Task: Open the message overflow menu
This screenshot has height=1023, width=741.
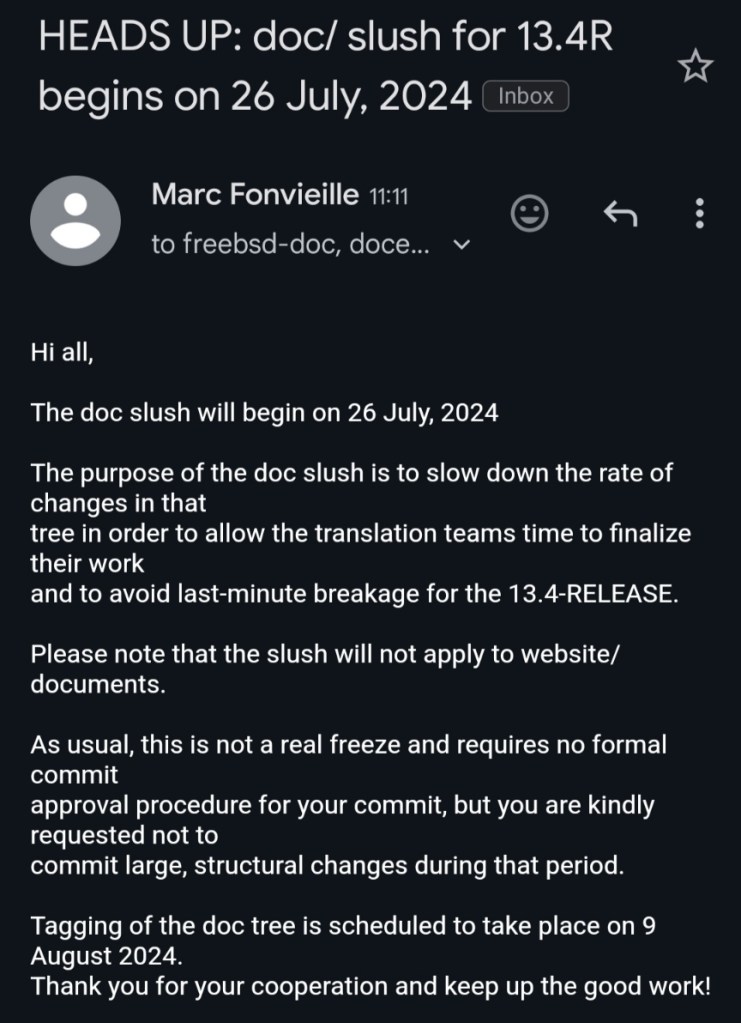Action: coord(699,212)
